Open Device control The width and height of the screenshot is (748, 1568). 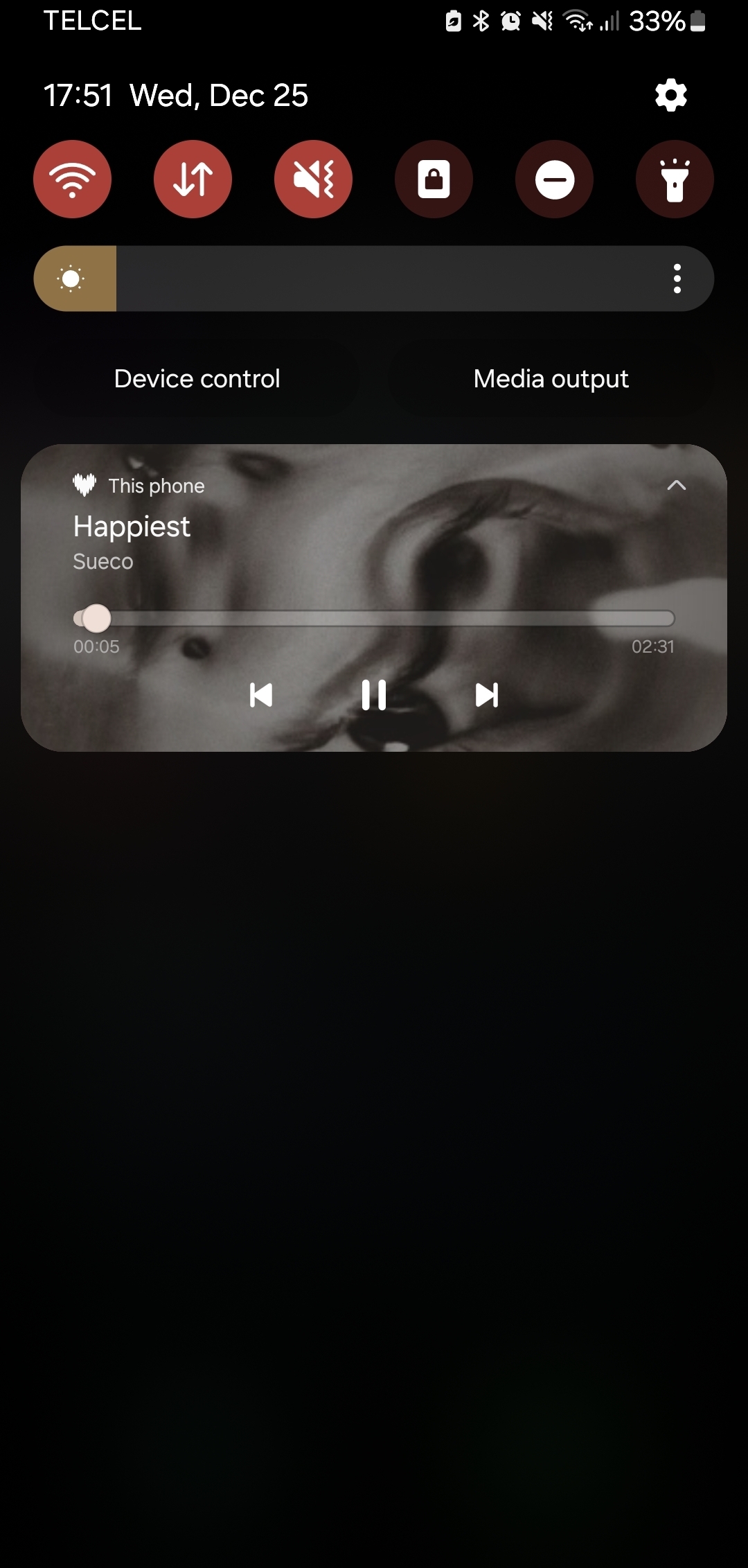pos(197,379)
